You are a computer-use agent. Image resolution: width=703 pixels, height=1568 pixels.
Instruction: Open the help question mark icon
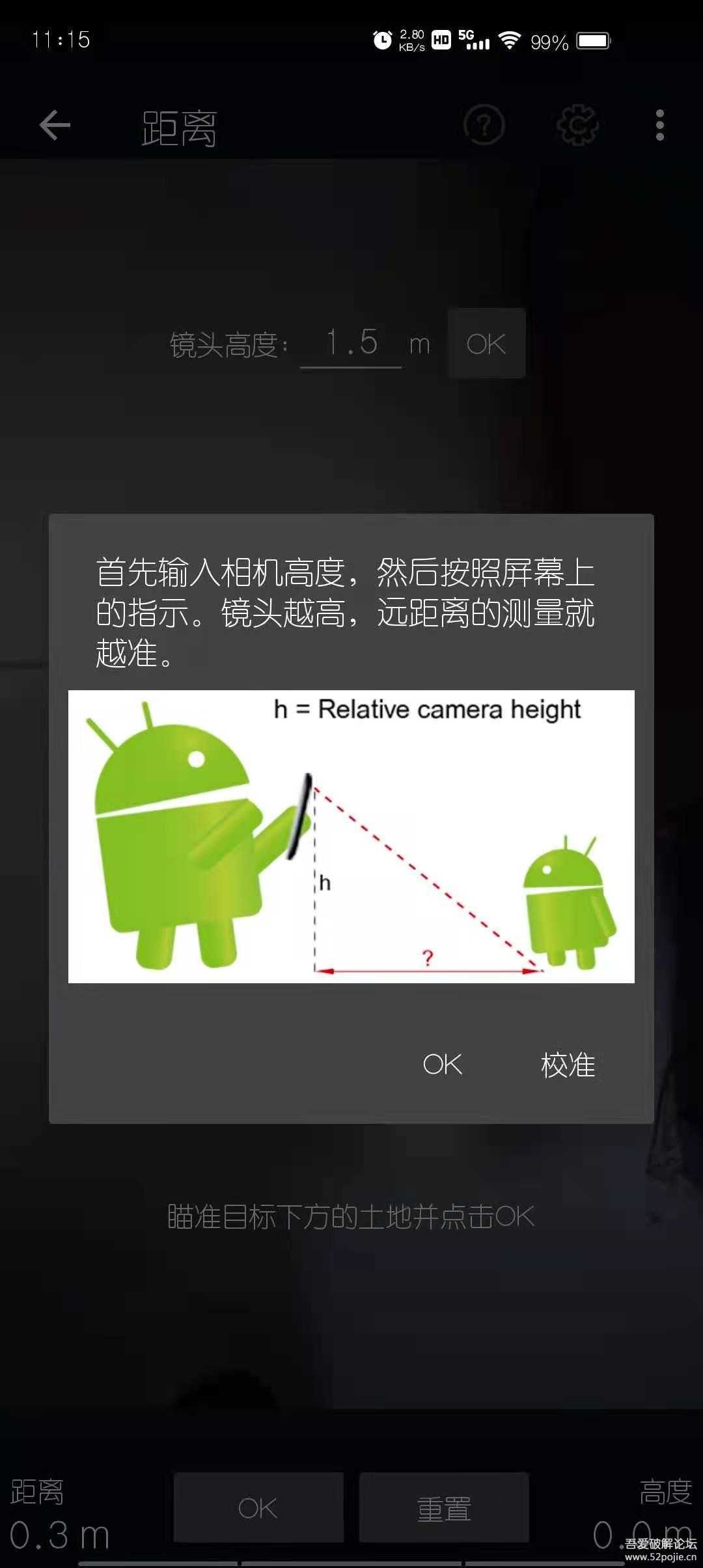pyautogui.click(x=484, y=125)
